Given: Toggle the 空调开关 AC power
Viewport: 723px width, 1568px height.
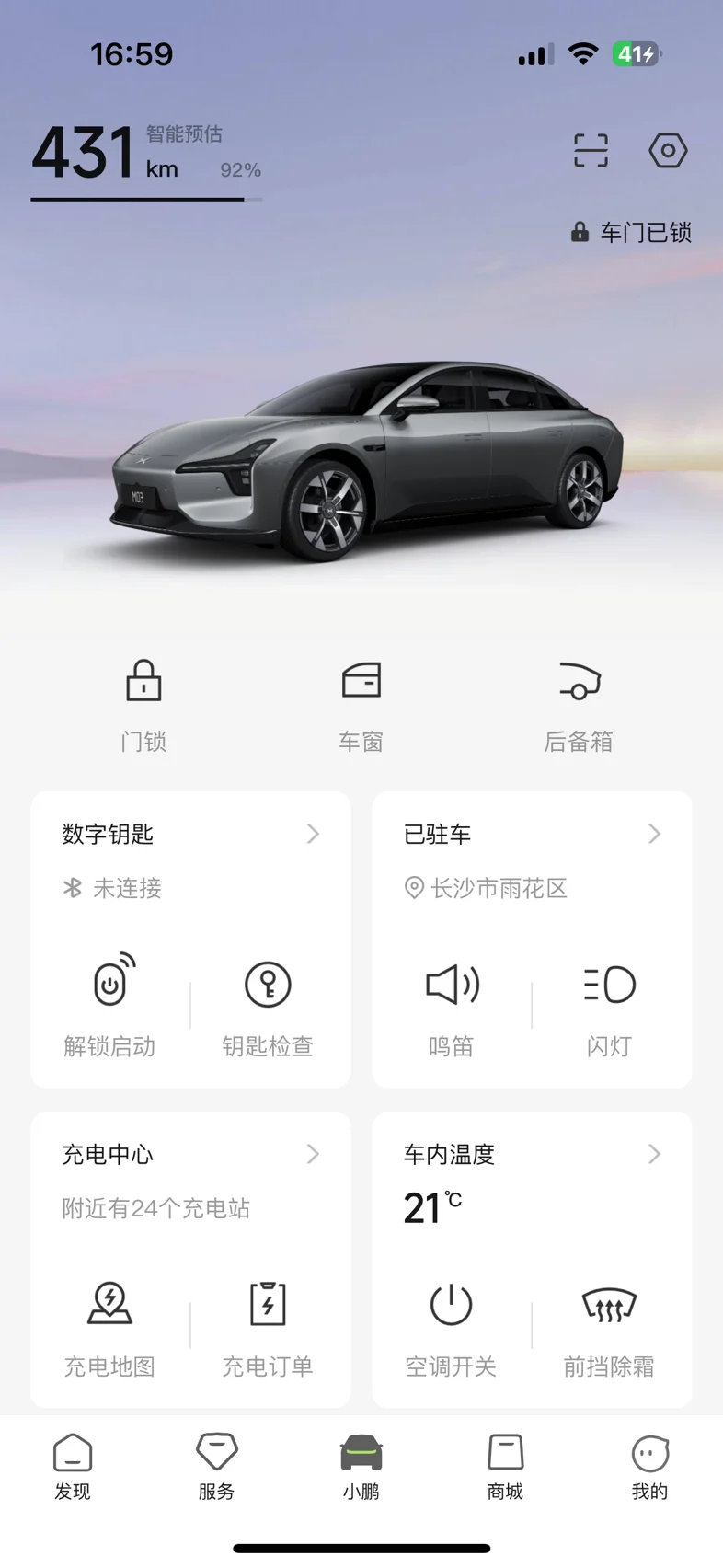Looking at the screenshot, I should click(x=452, y=1323).
